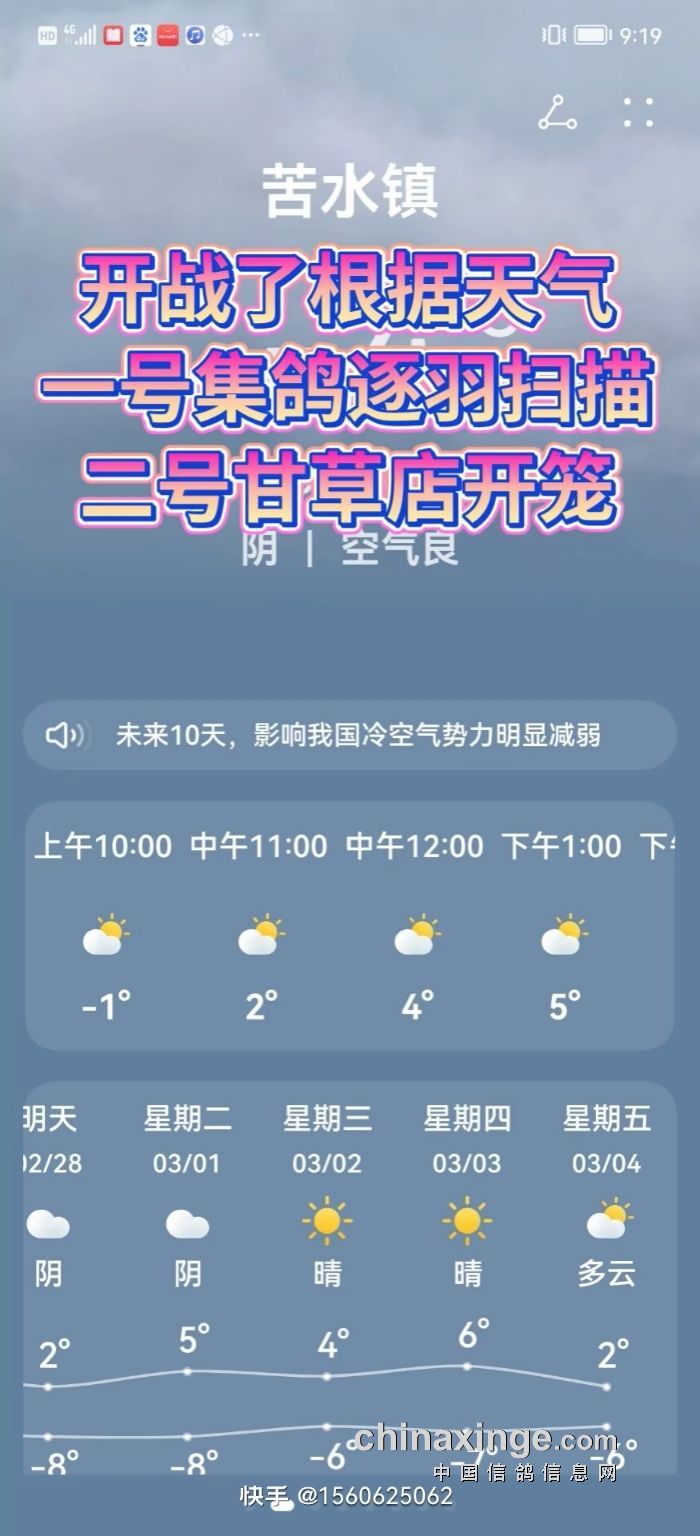
Task: Open the cold air forecast news banner
Action: coord(350,736)
